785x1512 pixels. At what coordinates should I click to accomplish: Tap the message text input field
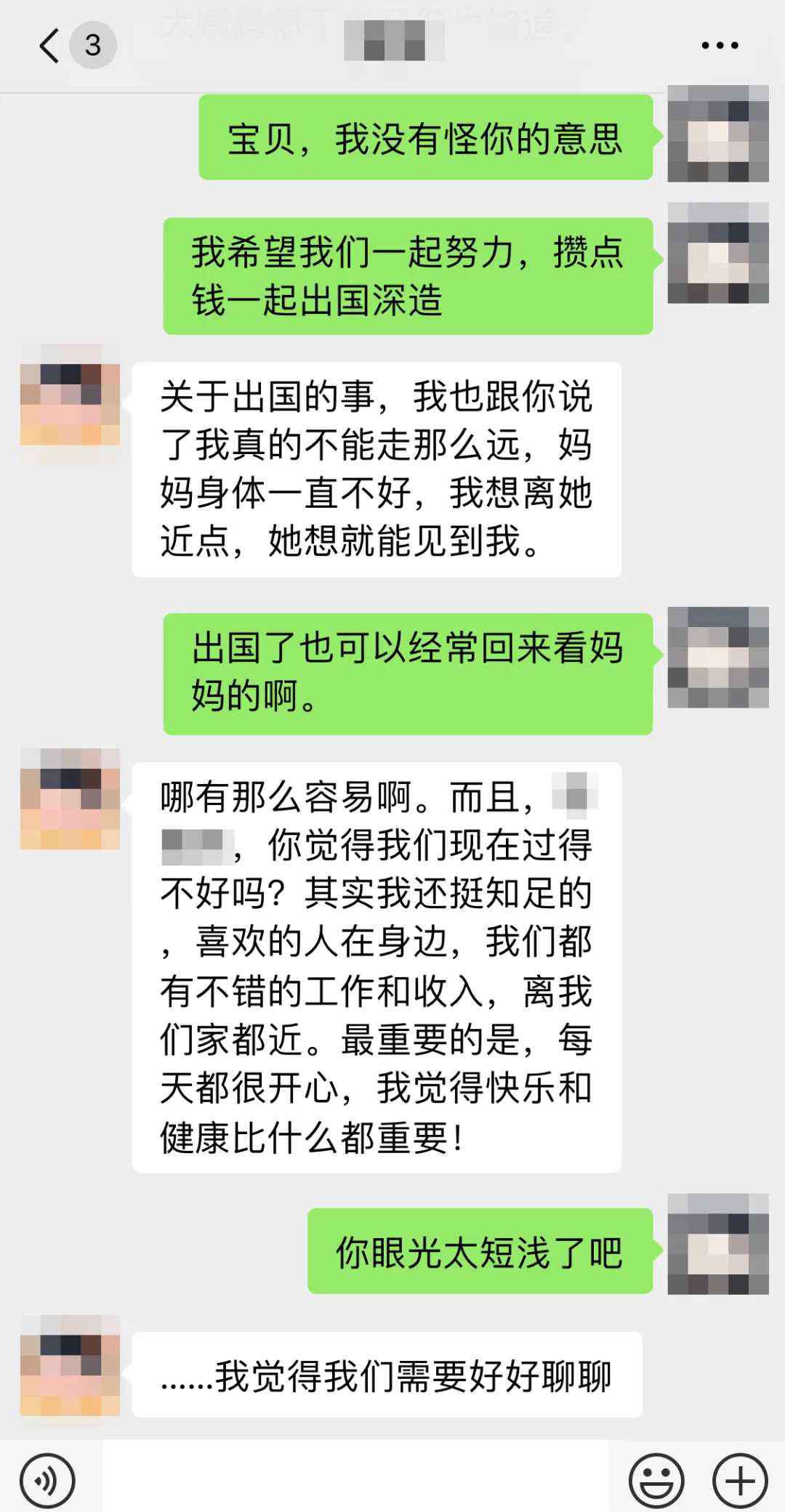(x=355, y=1479)
